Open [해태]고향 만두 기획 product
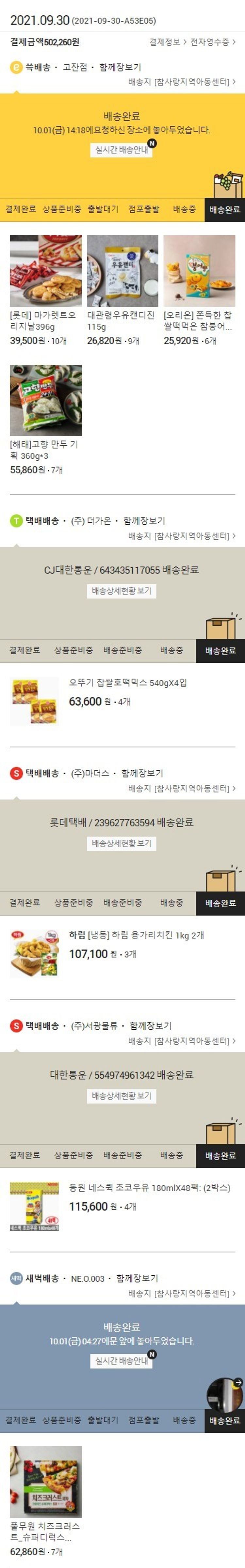This screenshot has height=1568, width=245. pyautogui.click(x=46, y=400)
